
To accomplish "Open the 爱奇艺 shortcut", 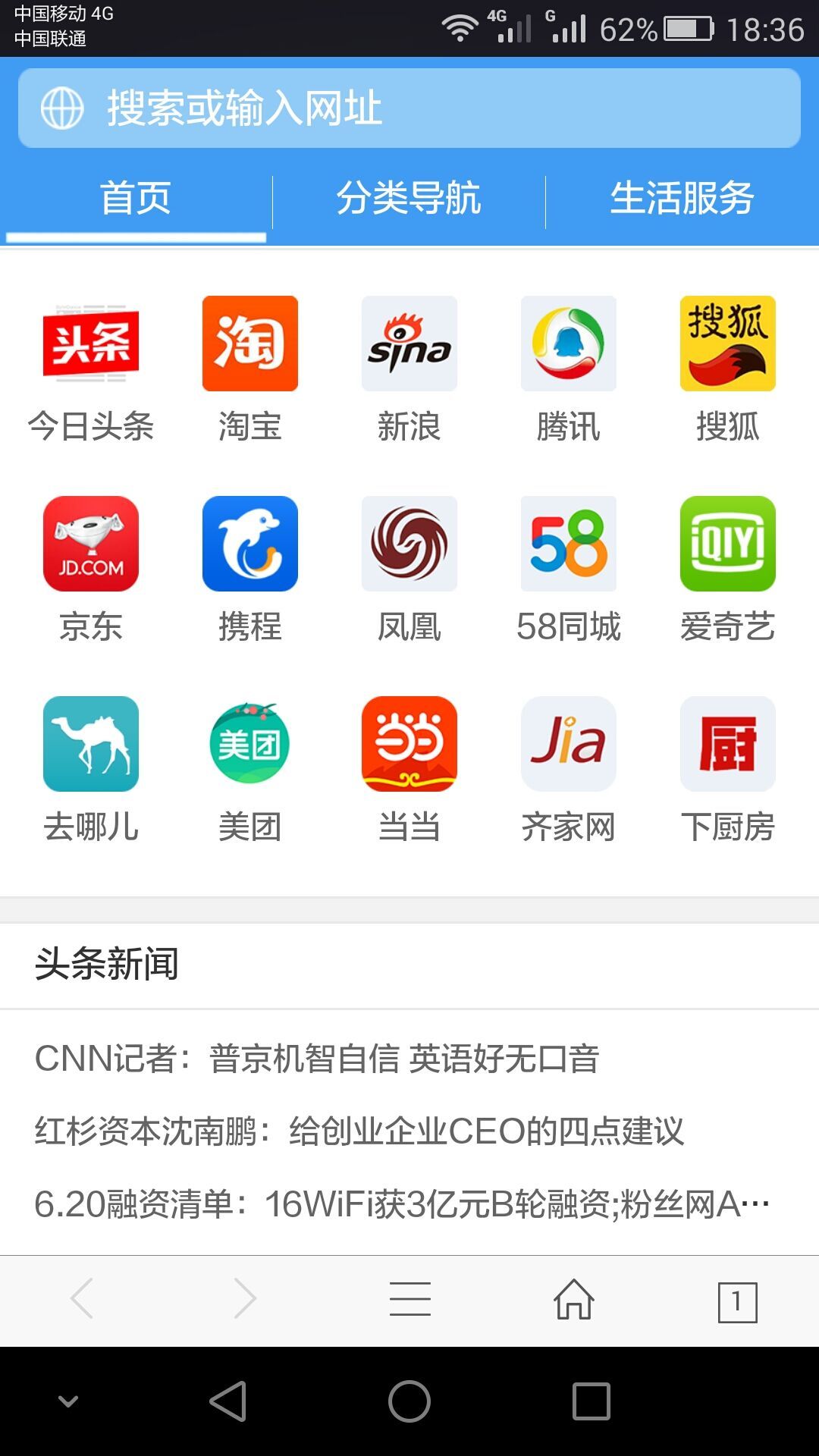I will (x=728, y=569).
